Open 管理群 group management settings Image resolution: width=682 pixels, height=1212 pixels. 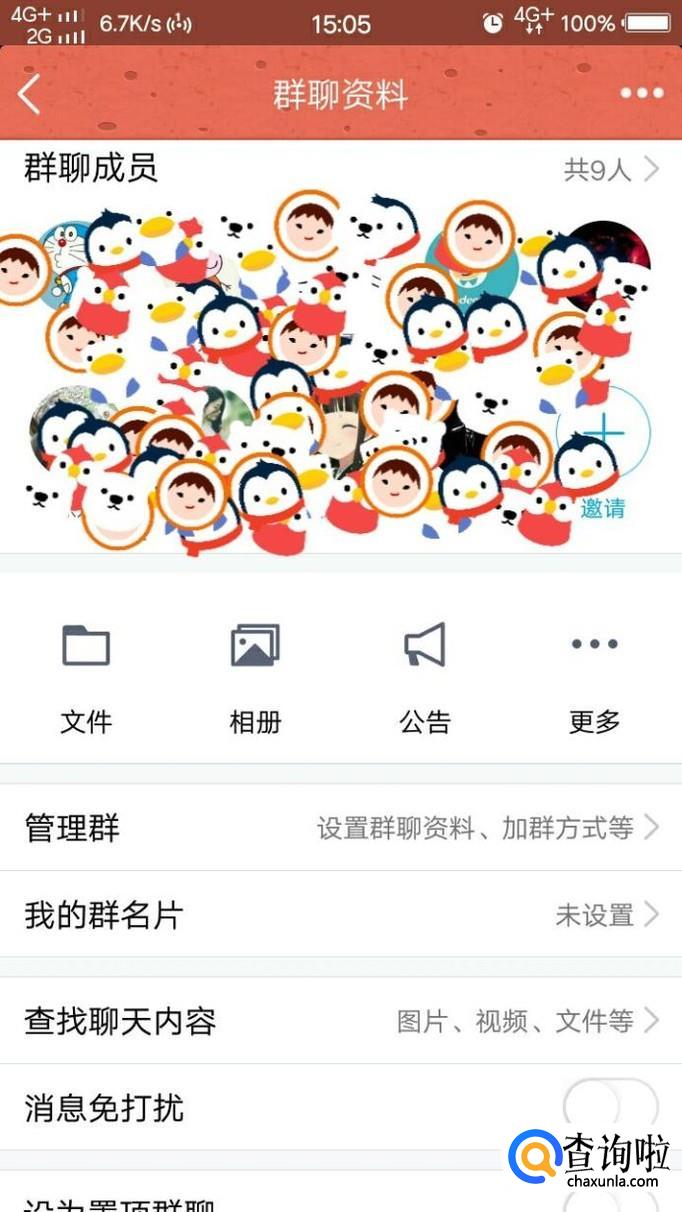pyautogui.click(x=340, y=828)
